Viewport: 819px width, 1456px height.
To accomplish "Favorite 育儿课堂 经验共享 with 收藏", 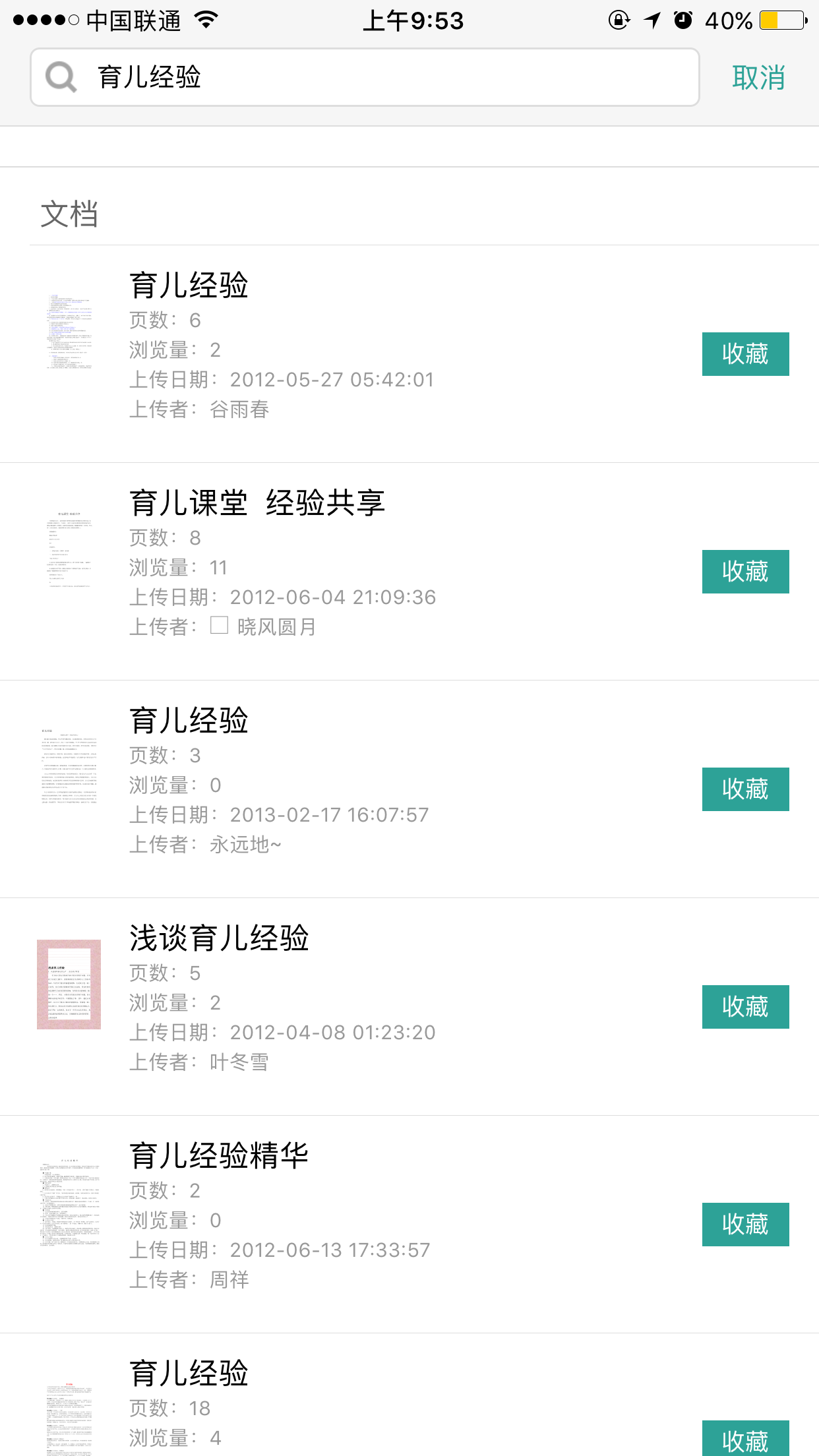I will coord(745,572).
